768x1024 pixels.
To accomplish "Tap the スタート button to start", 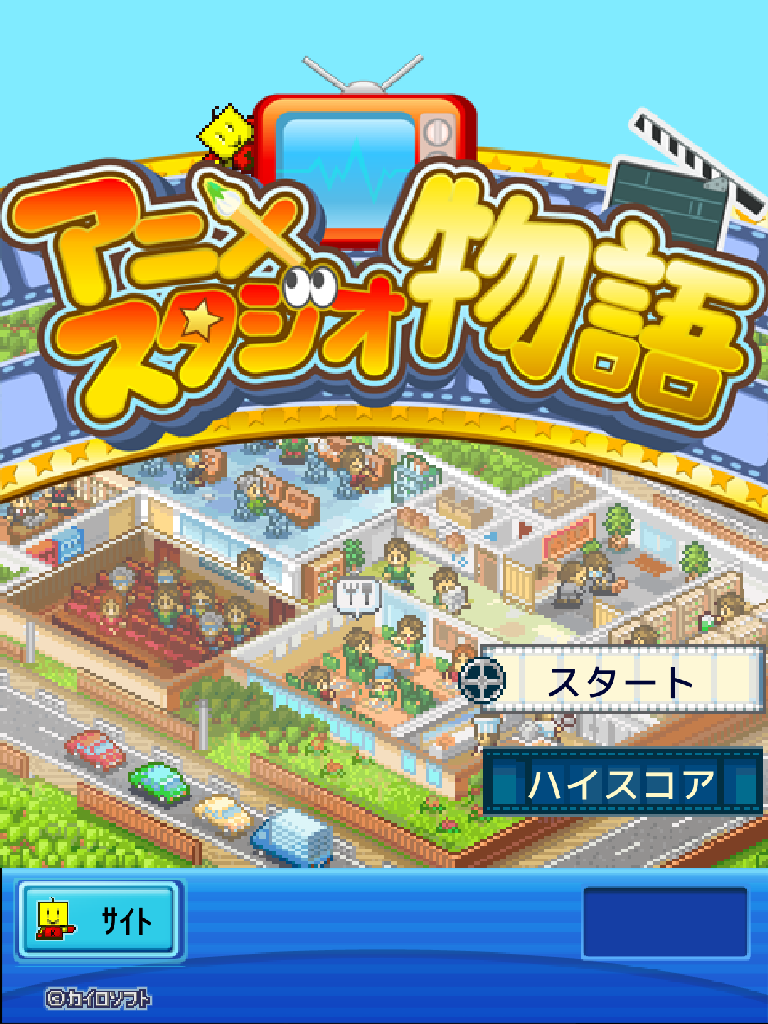I will point(620,682).
